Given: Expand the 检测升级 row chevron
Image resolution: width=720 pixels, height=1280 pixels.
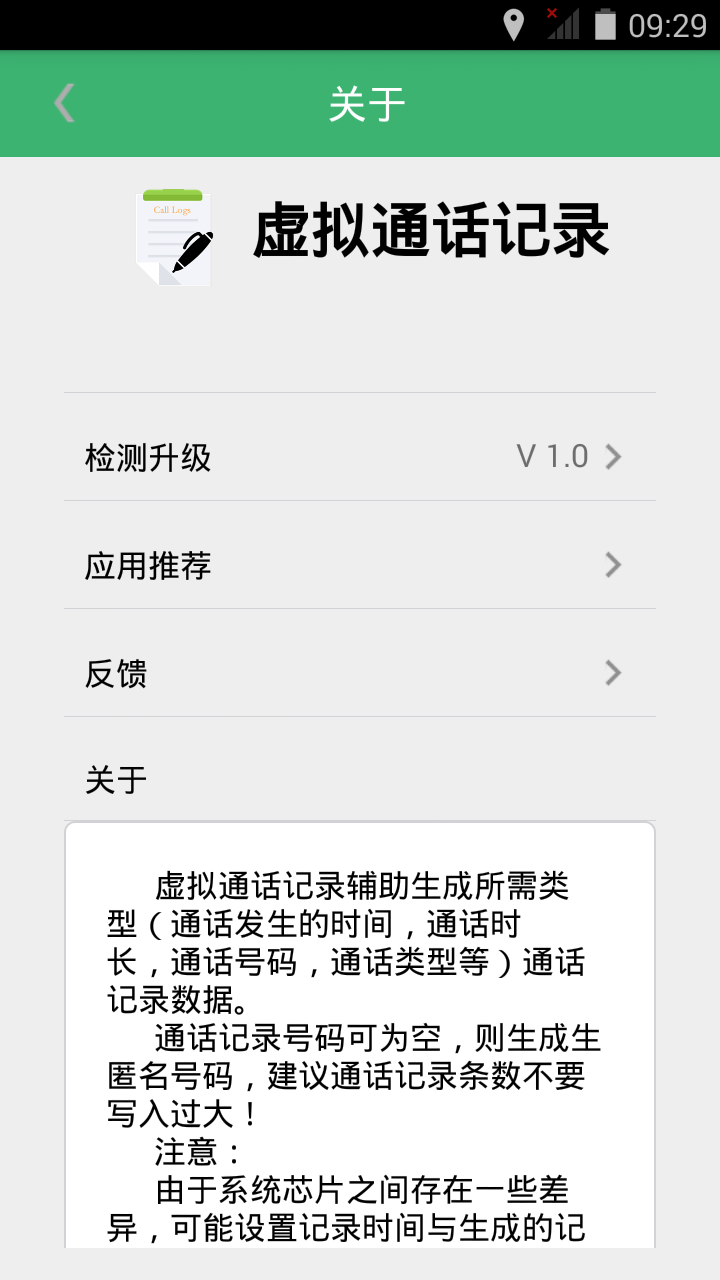Looking at the screenshot, I should (612, 457).
